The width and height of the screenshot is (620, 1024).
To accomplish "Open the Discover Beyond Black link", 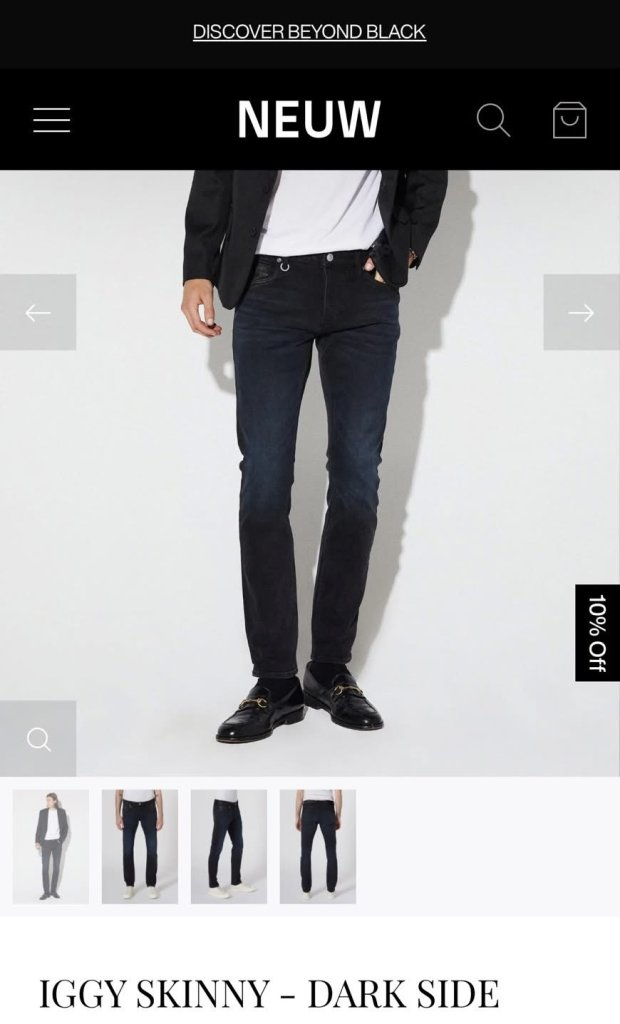I will [x=309, y=32].
